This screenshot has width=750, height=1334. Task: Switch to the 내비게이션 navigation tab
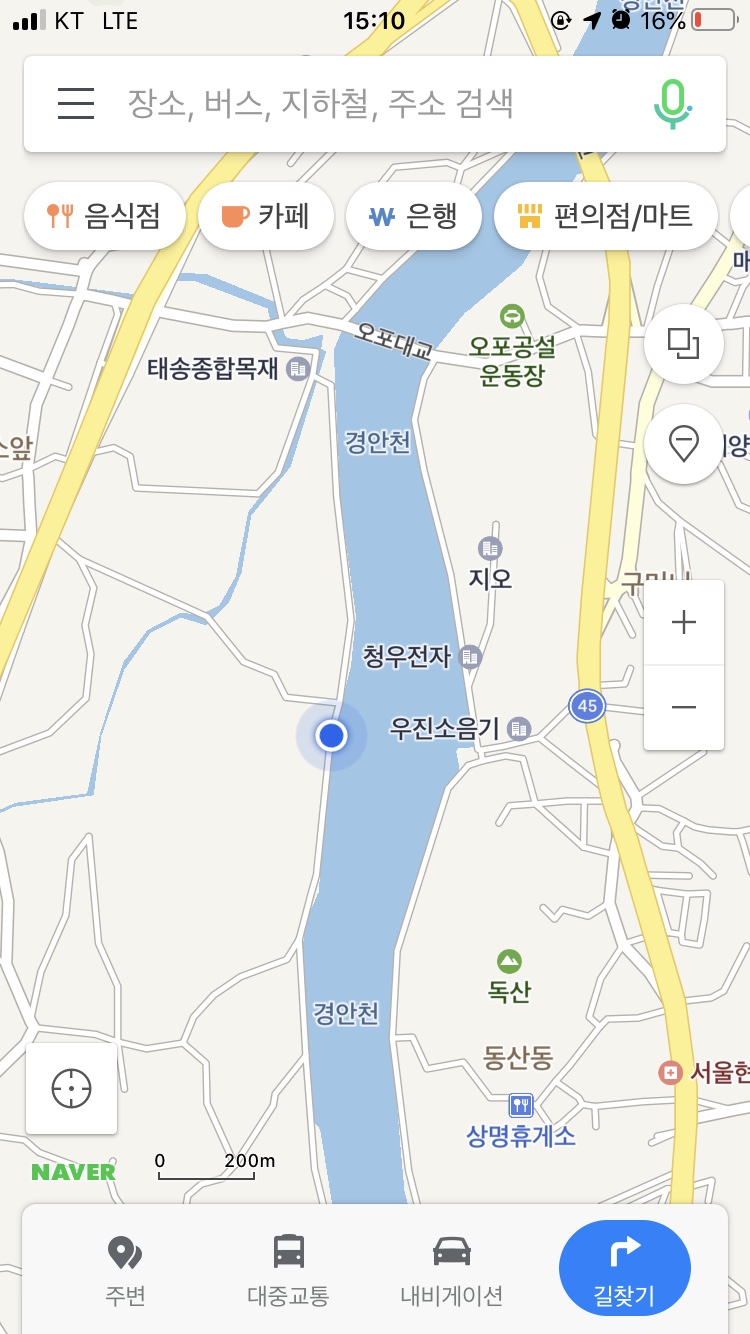(451, 1270)
